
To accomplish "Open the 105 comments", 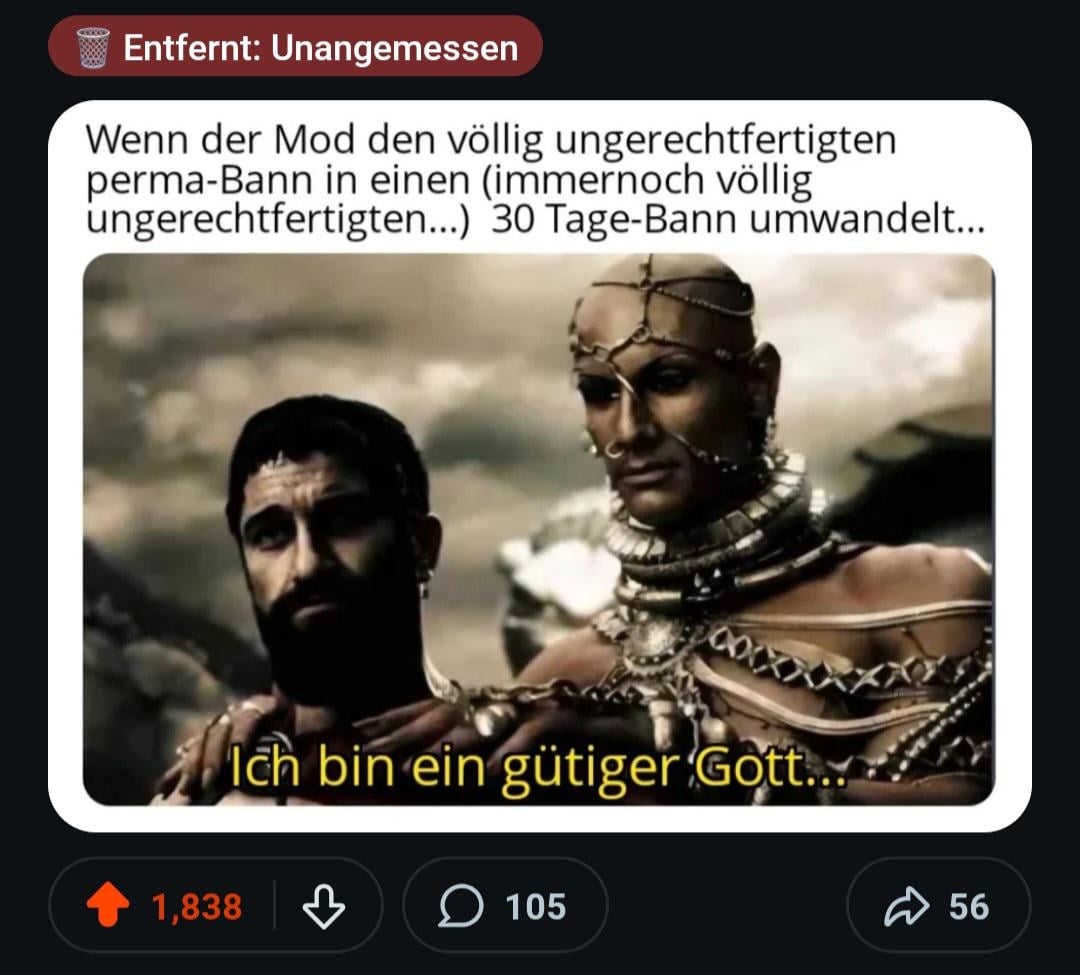I will [x=503, y=906].
